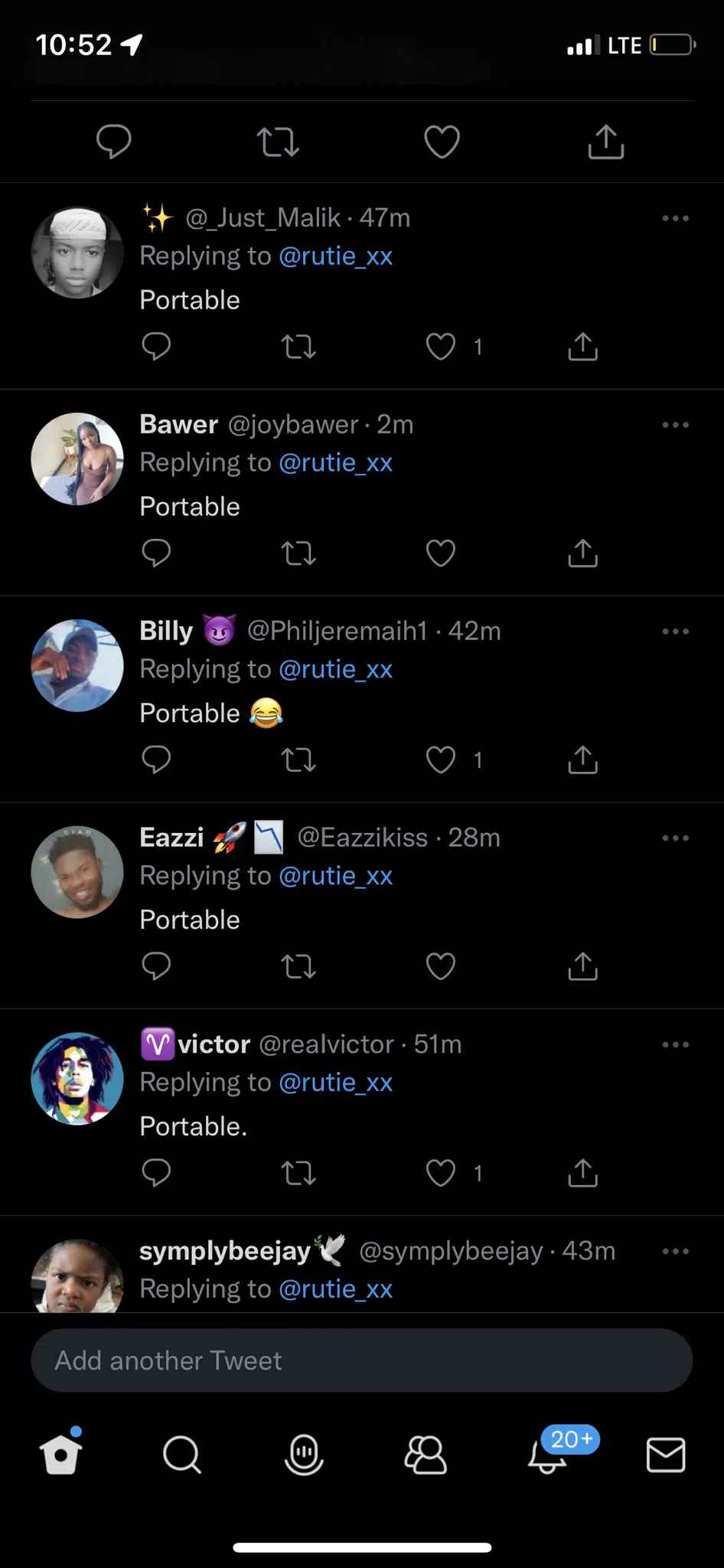
Task: Open Bawer's profile picture
Action: coord(77,459)
